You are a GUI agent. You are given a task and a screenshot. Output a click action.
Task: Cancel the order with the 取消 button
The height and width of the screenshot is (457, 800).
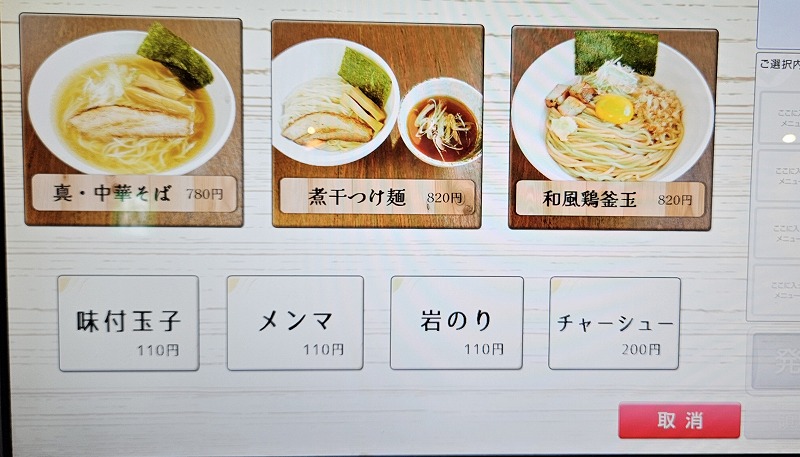point(679,421)
